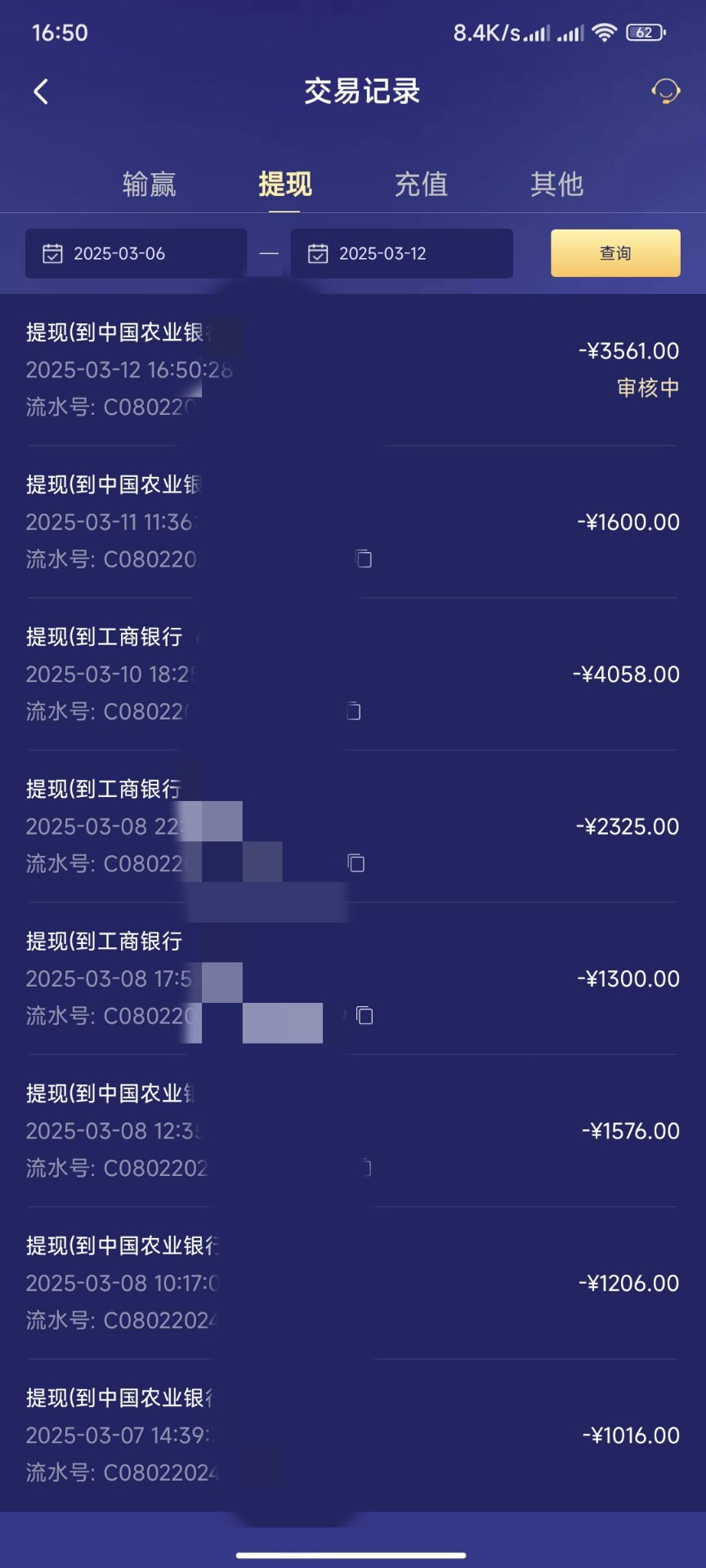
Task: Change end date 2025-03-12
Action: point(401,254)
